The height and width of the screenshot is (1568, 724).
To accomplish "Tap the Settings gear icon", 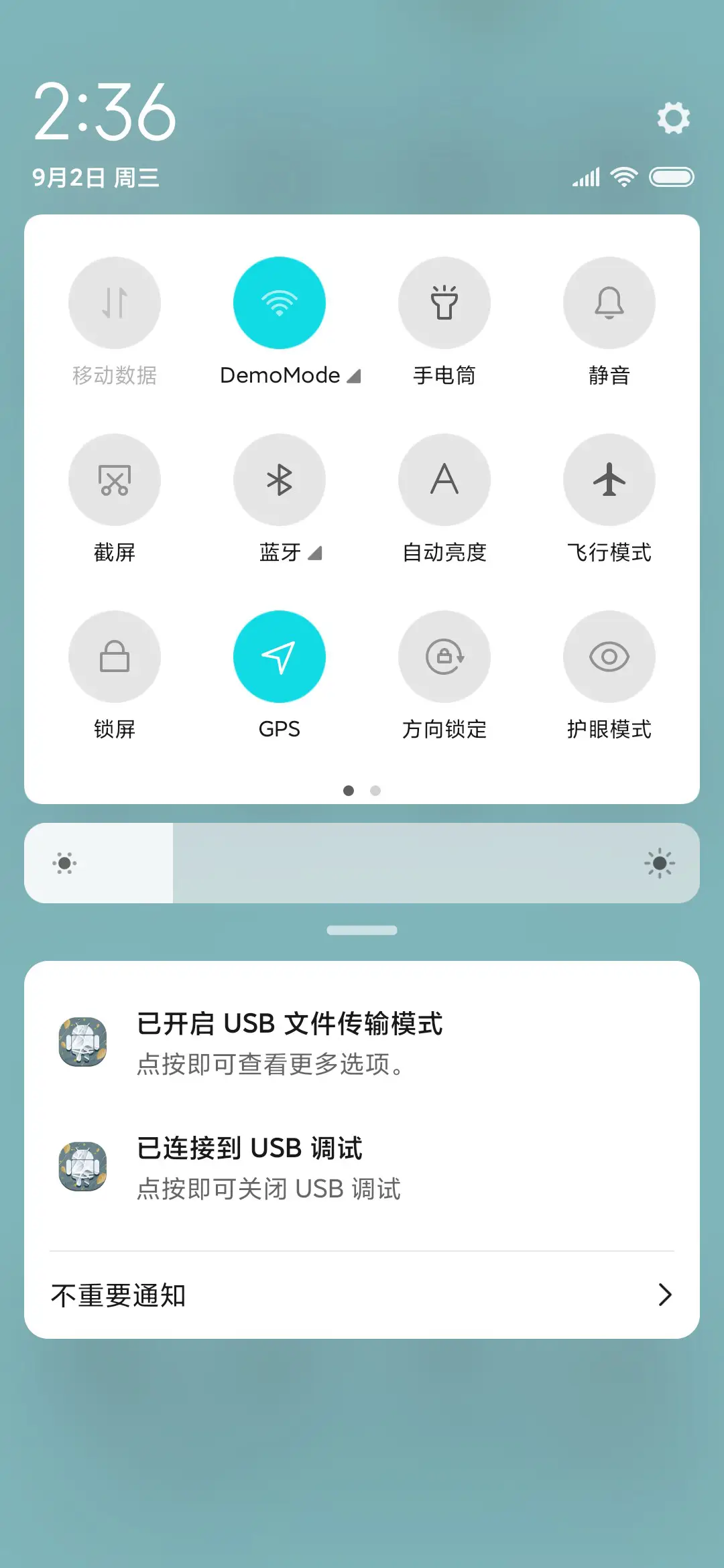I will (x=672, y=118).
